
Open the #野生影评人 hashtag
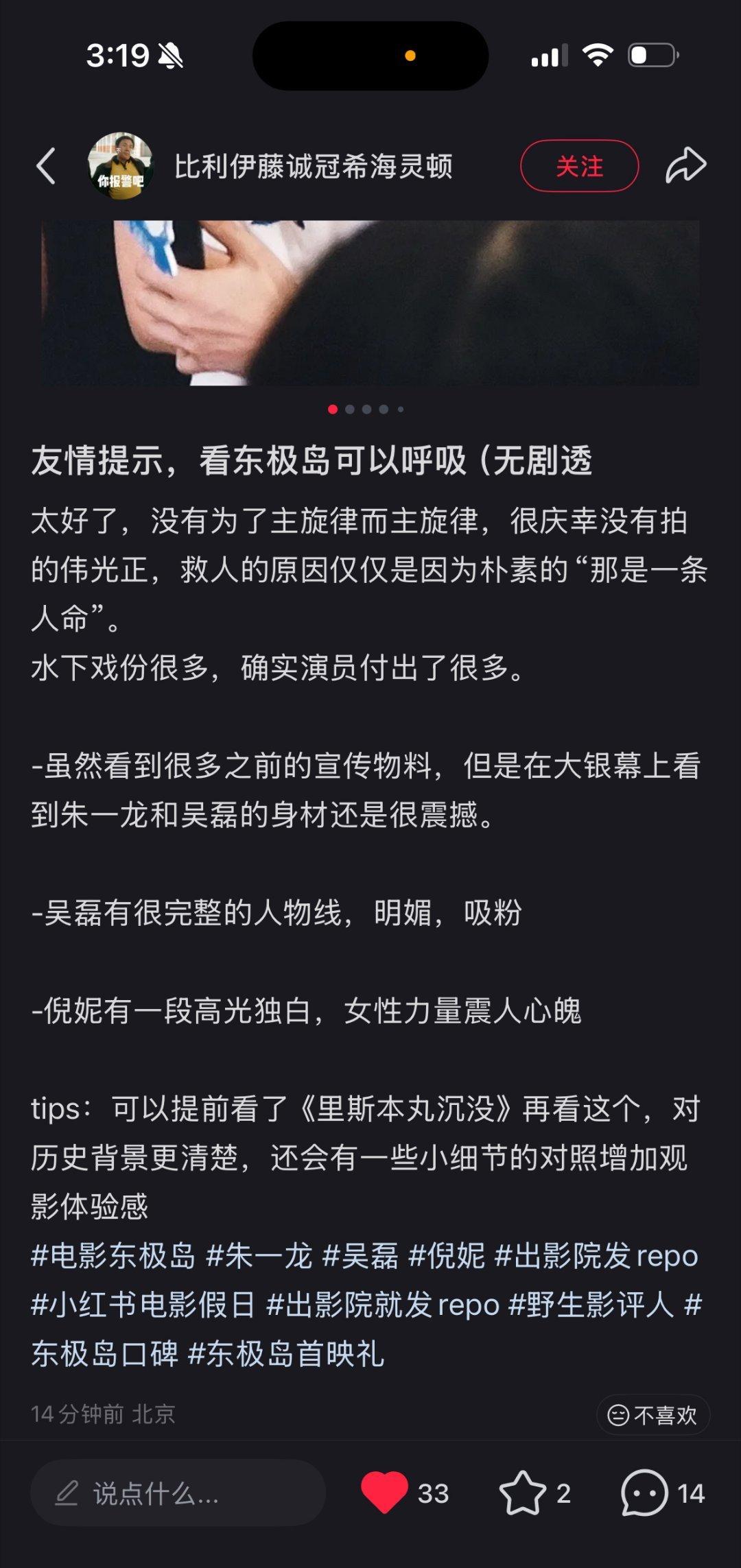(x=591, y=1305)
